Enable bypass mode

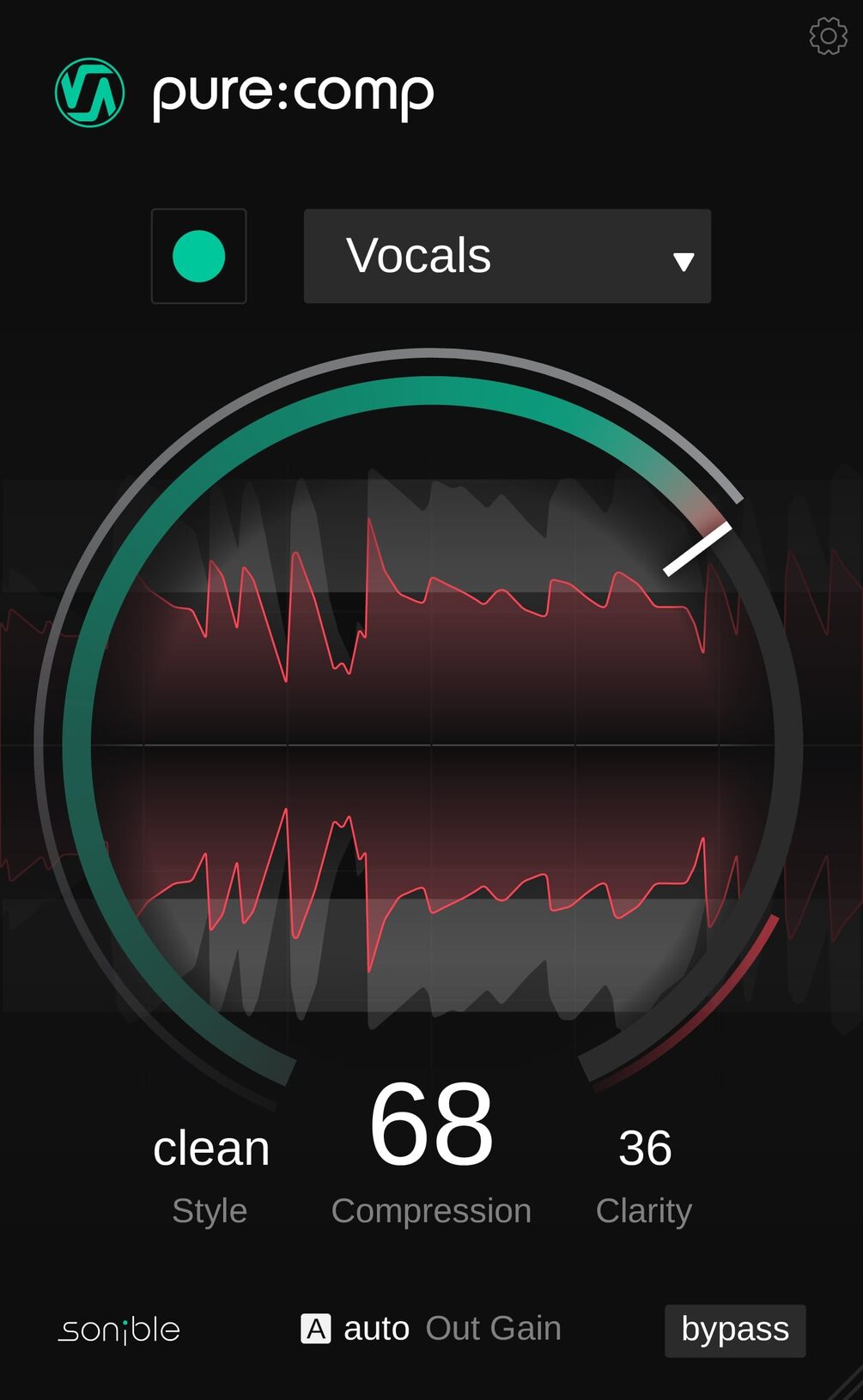[734, 1329]
